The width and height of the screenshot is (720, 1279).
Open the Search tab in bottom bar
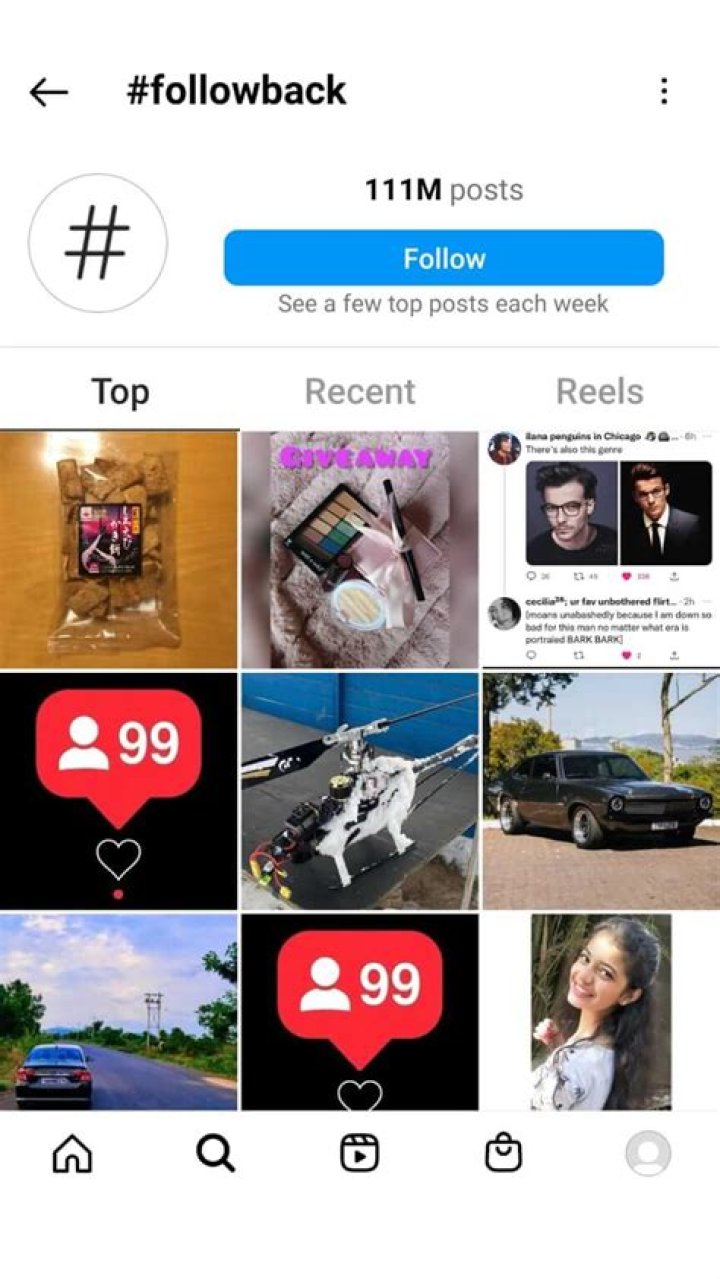(215, 1153)
